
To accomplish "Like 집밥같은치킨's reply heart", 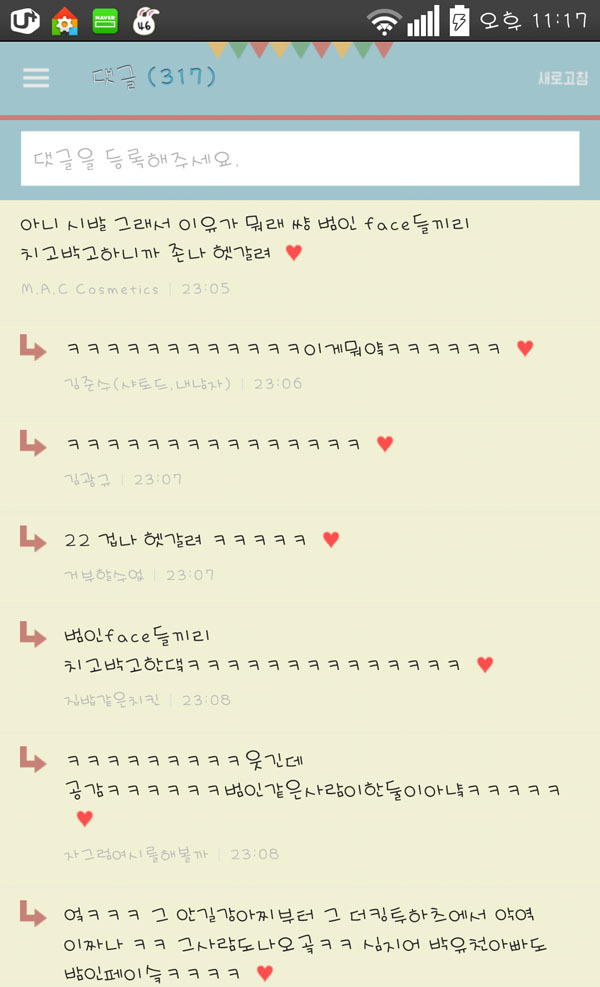I will pyautogui.click(x=485, y=664).
